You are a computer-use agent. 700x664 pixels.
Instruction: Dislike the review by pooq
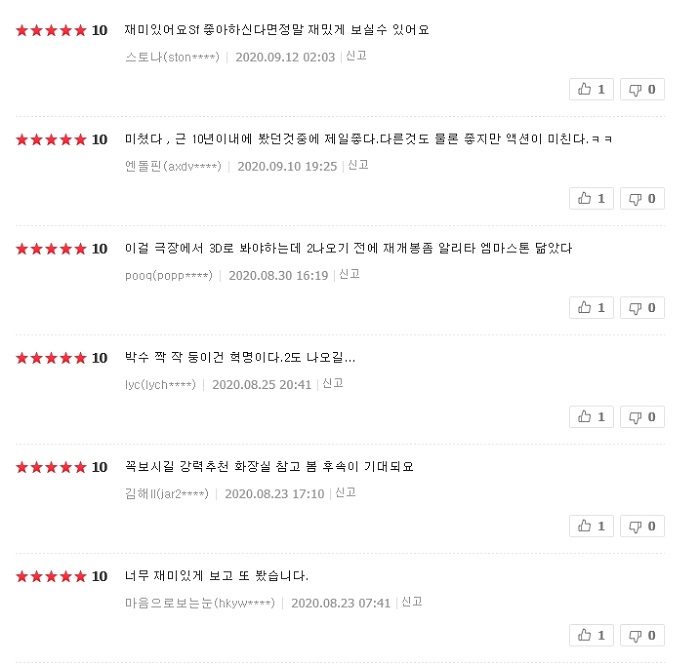click(x=641, y=307)
